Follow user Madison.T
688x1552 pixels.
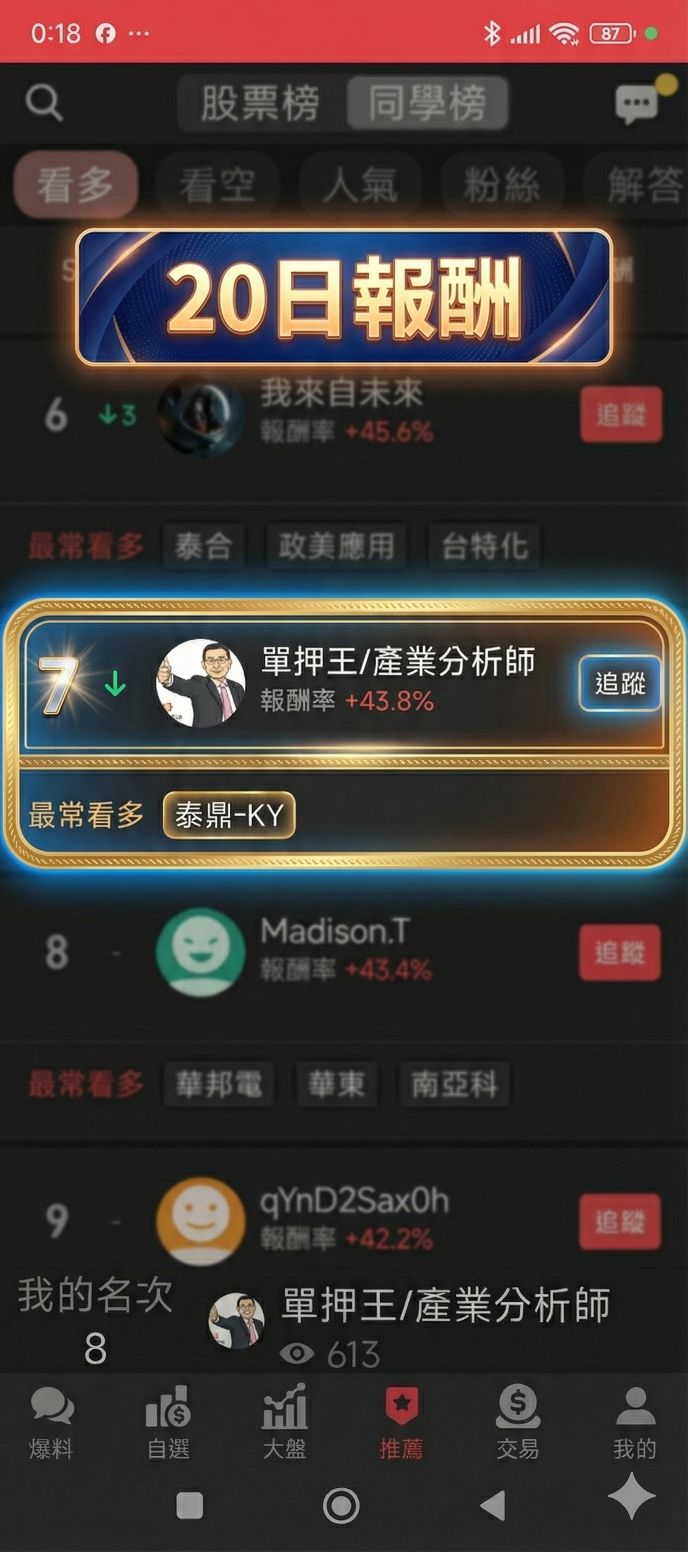click(x=620, y=952)
